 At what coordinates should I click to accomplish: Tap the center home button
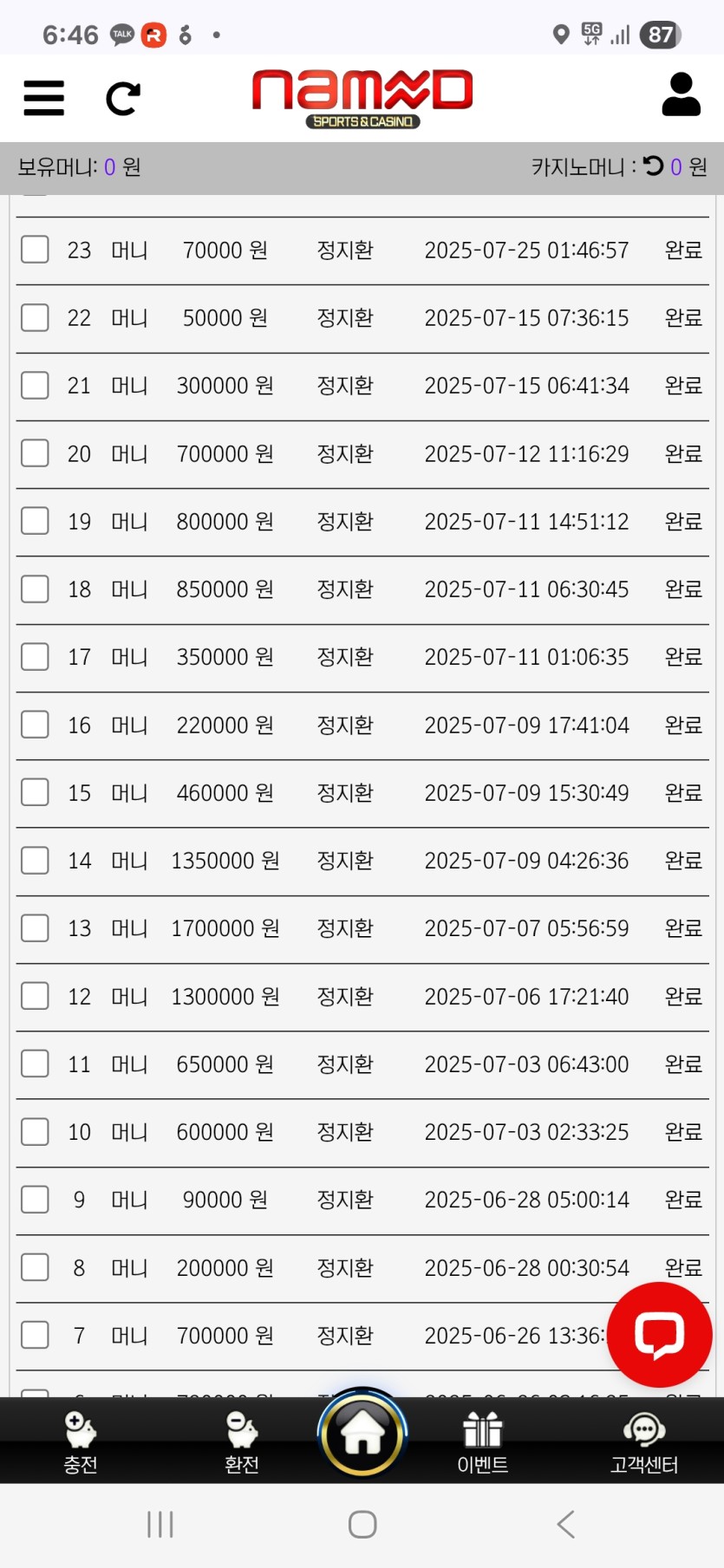tap(362, 1434)
